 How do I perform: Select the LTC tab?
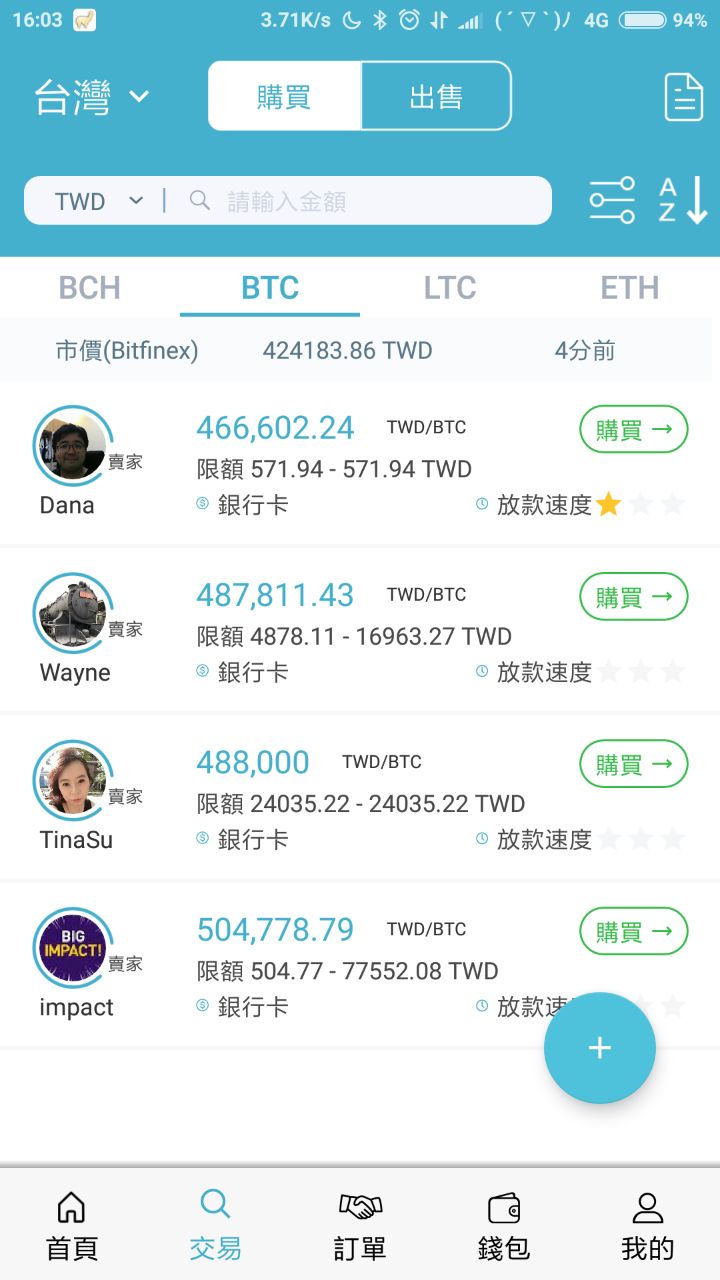[x=449, y=288]
